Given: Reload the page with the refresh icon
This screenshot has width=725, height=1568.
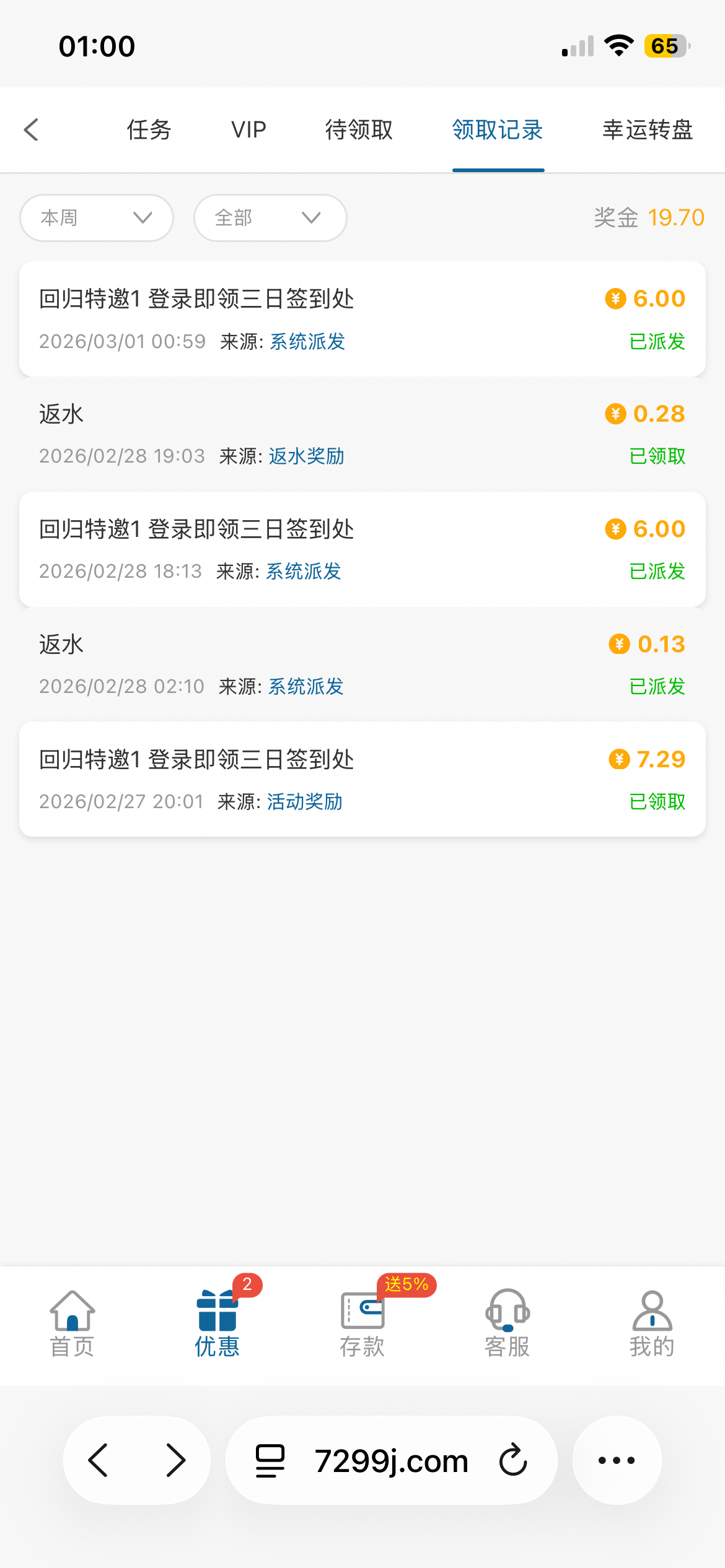Looking at the screenshot, I should pos(510,1461).
